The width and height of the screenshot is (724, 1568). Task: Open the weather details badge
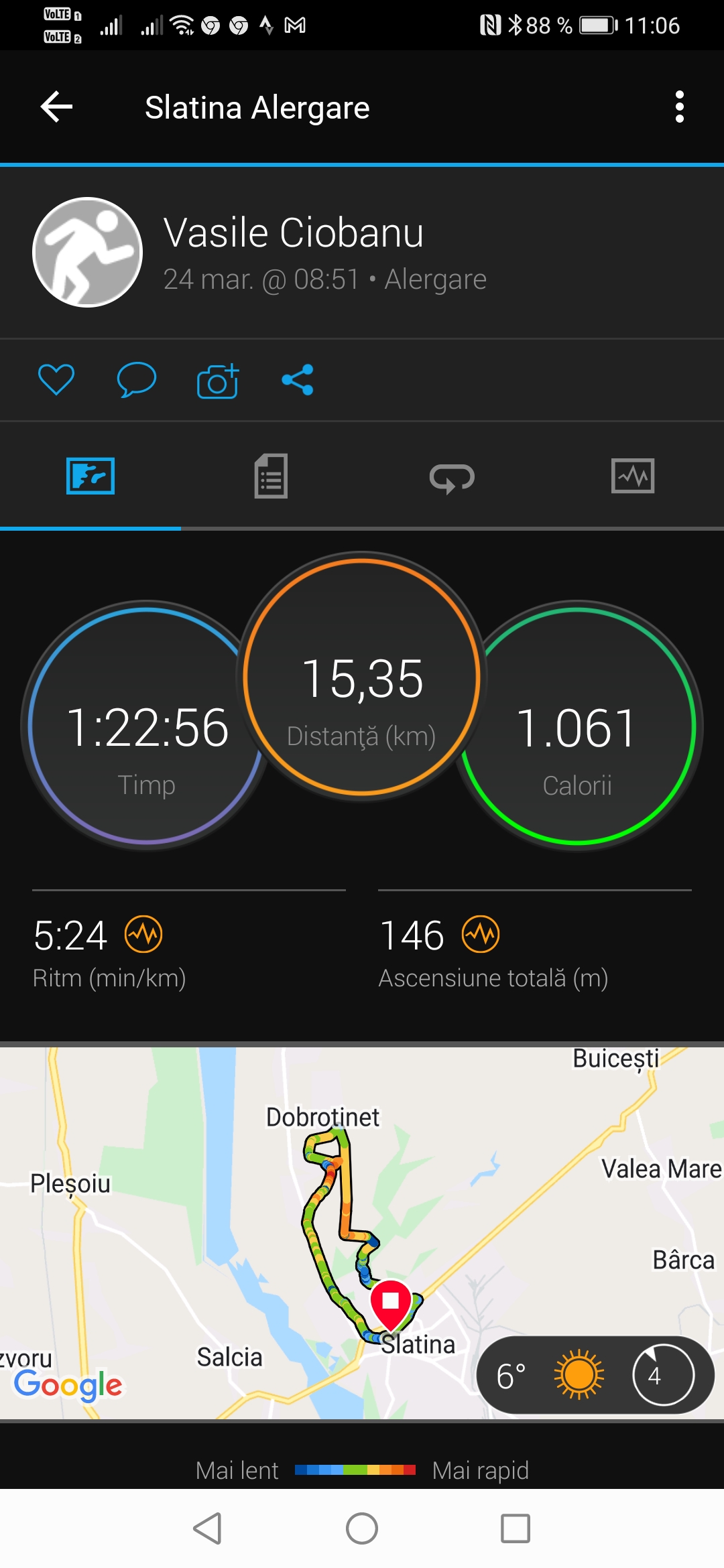coord(595,1376)
